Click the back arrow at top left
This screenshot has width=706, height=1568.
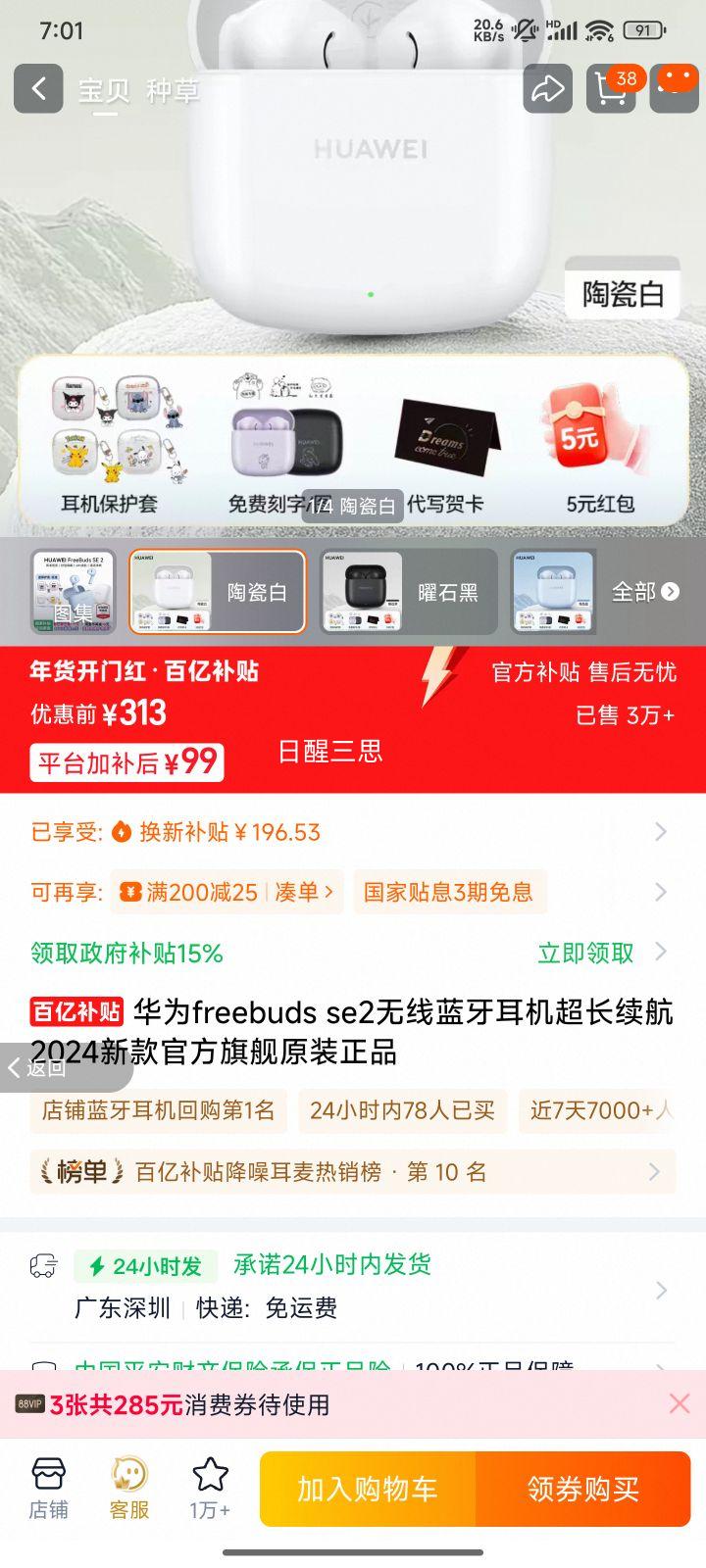point(37,89)
